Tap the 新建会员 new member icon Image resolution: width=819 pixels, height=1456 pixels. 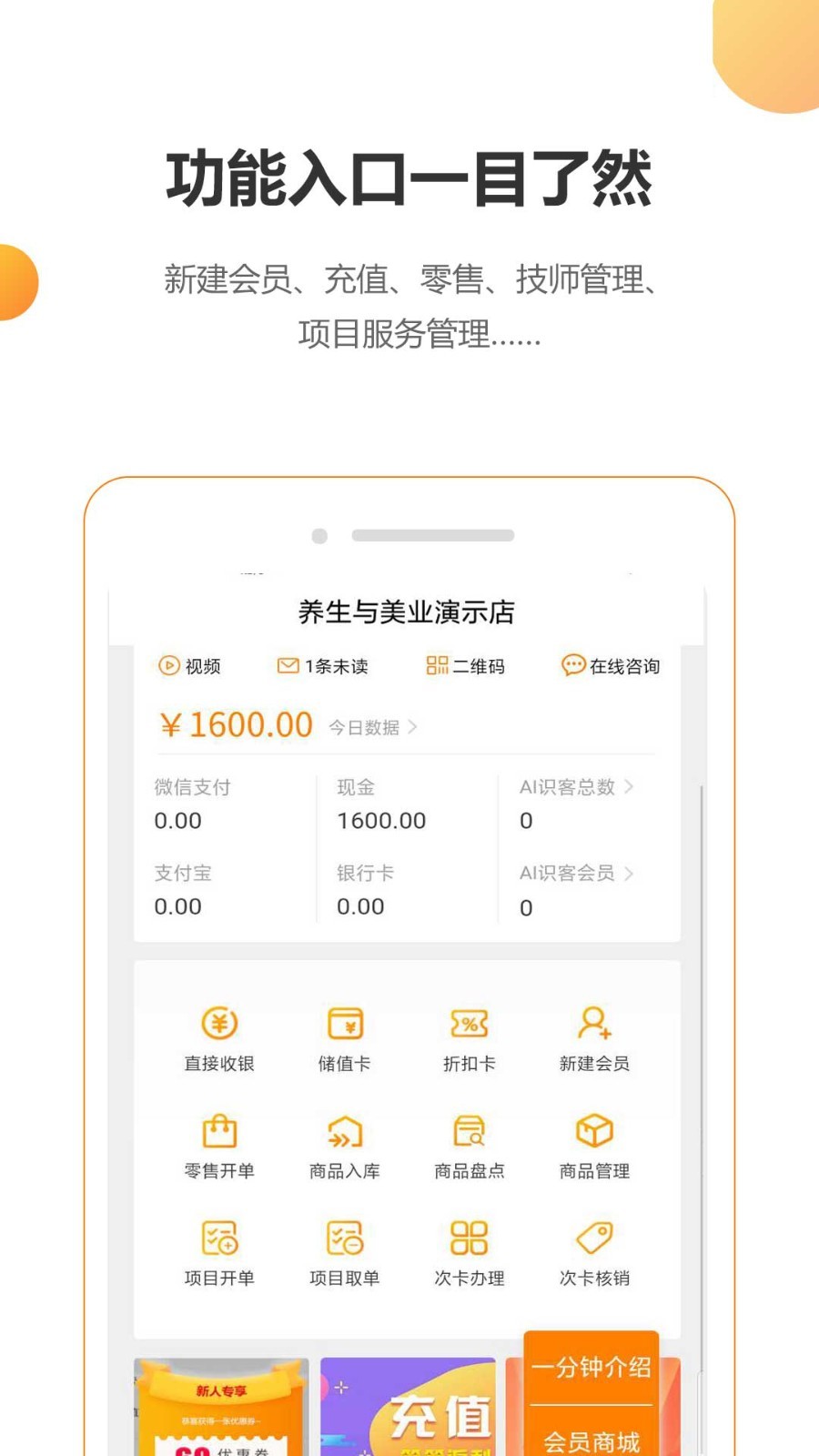pyautogui.click(x=592, y=1037)
